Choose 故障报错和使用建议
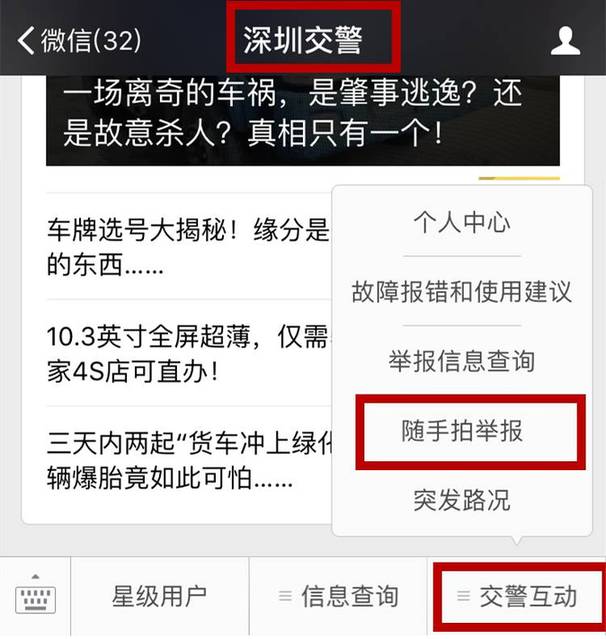The width and height of the screenshot is (606, 639). pyautogui.click(x=461, y=292)
